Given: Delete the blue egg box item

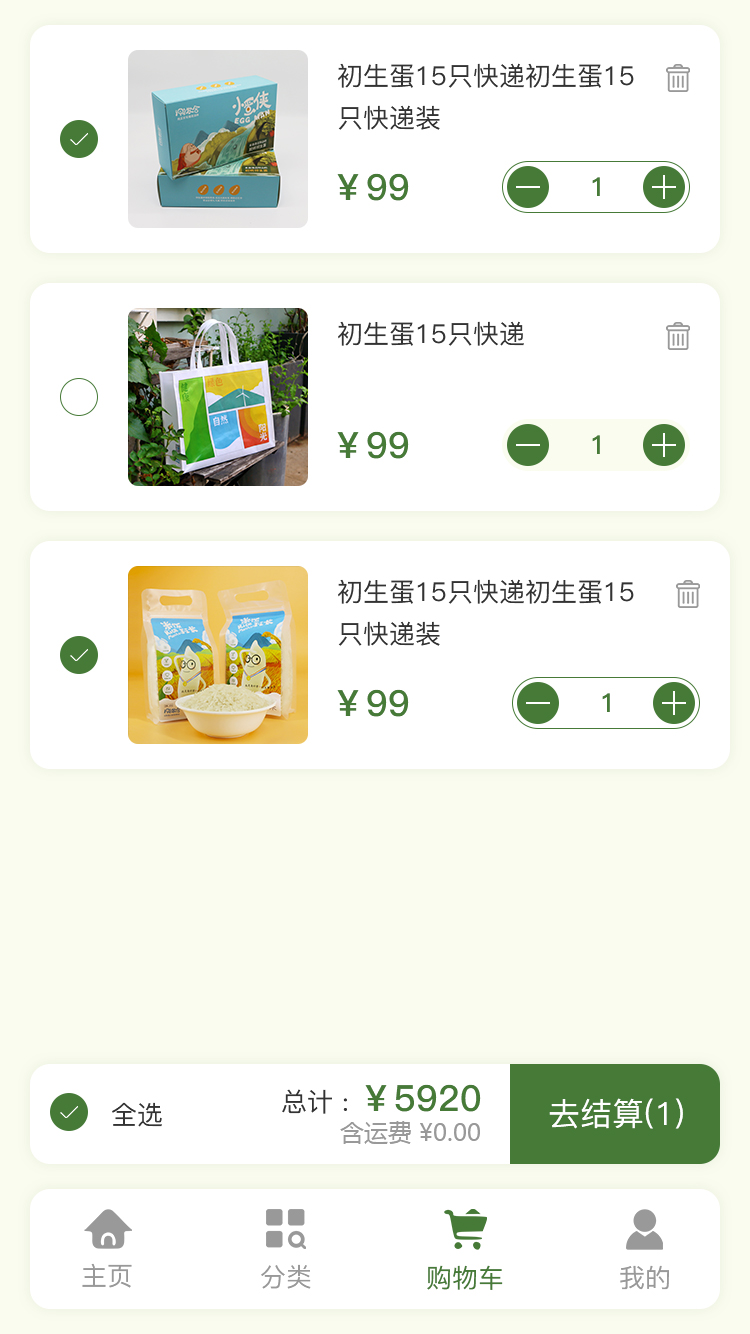Looking at the screenshot, I should (x=678, y=78).
